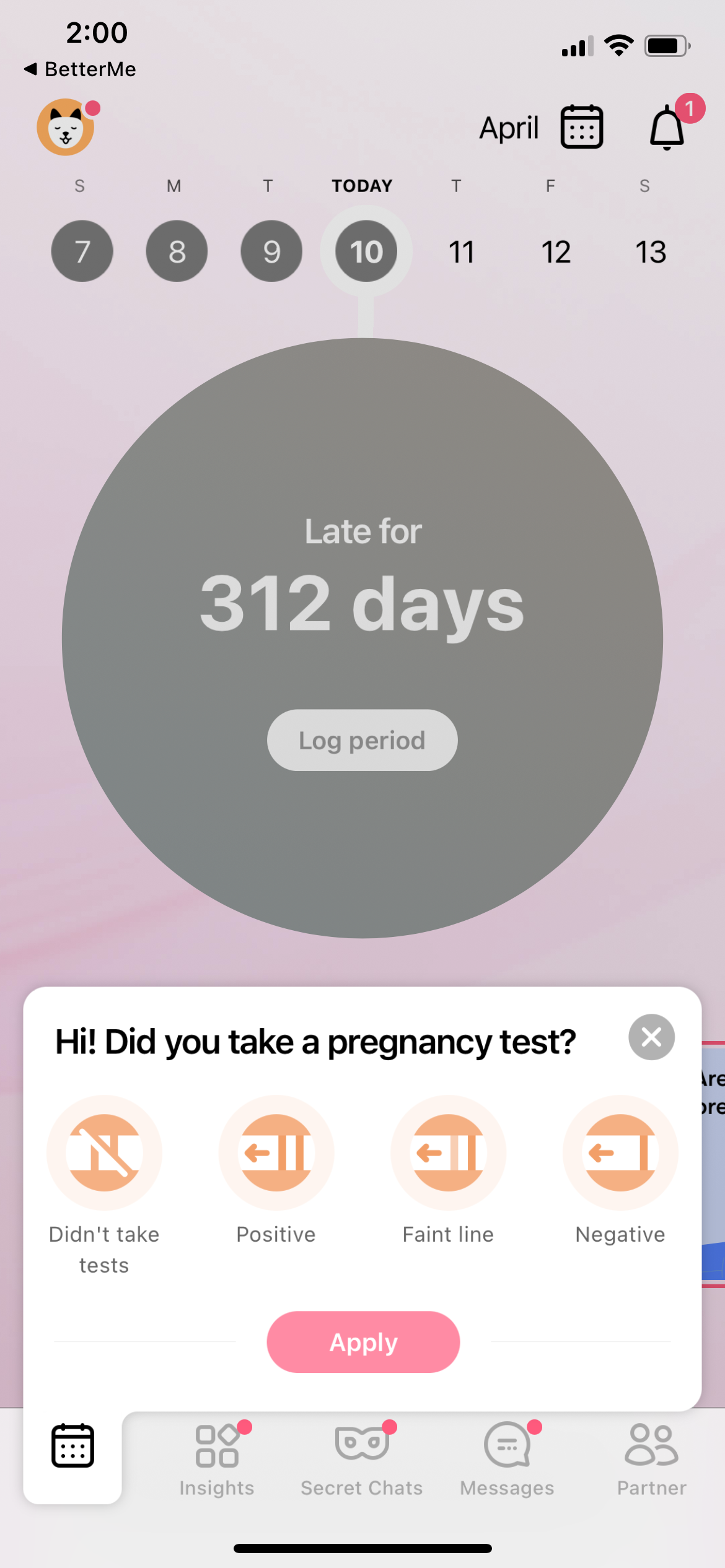Select Friday the 12th
Screen dimensions: 725x1568
[555, 251]
